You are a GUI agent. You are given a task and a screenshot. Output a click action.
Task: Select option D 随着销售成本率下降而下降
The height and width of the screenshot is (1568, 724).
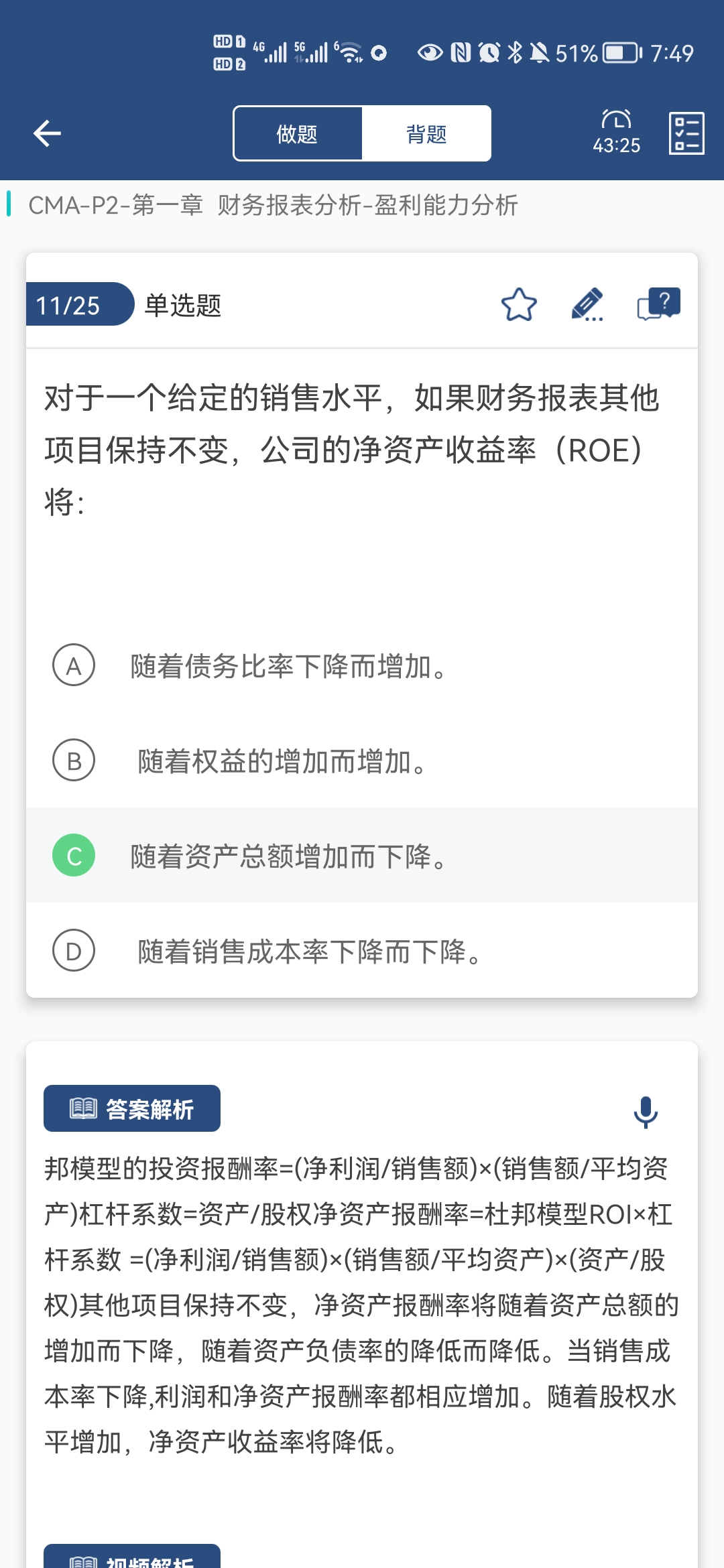(362, 951)
